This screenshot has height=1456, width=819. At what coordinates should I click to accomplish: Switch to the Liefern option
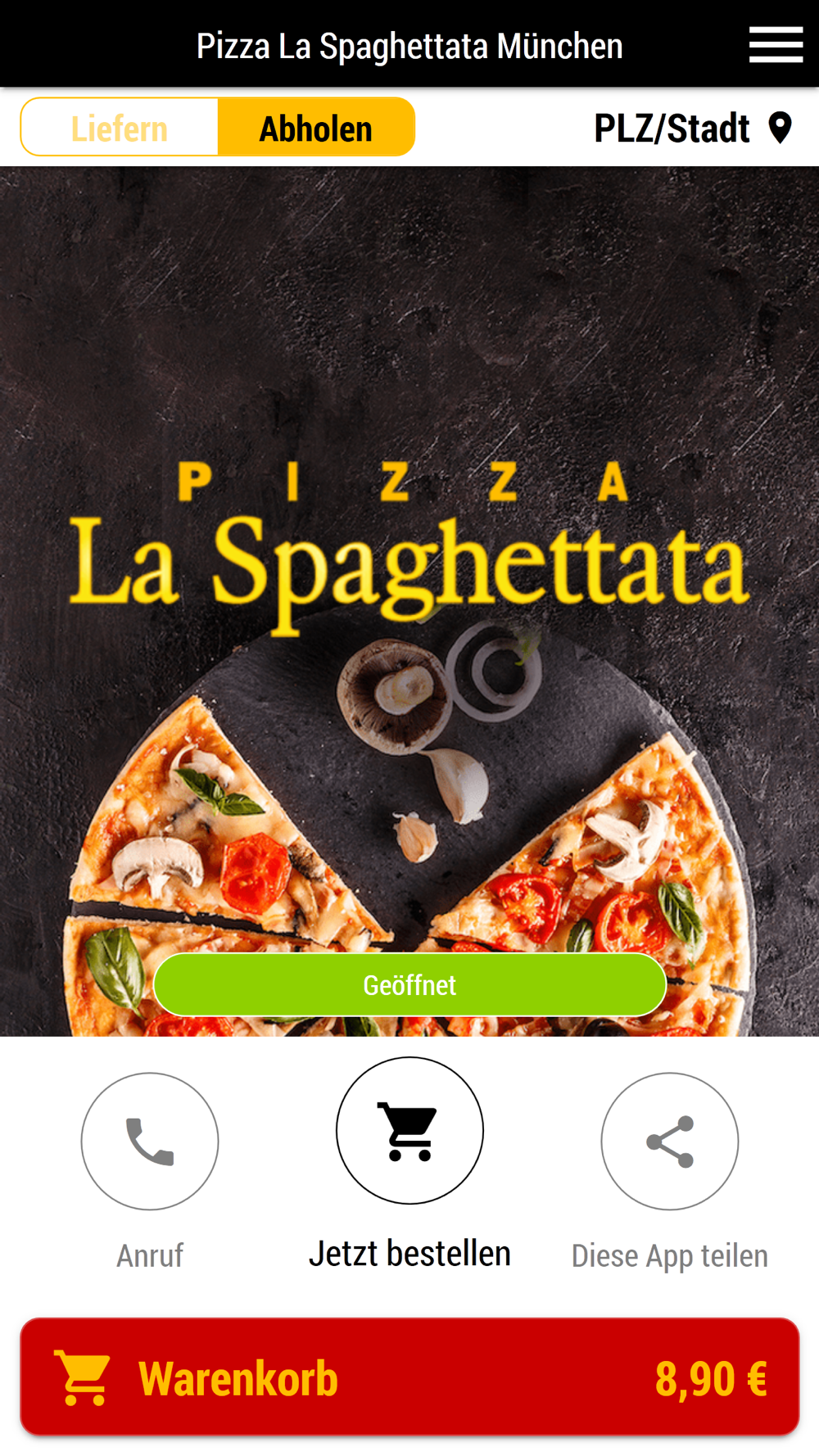(x=120, y=128)
